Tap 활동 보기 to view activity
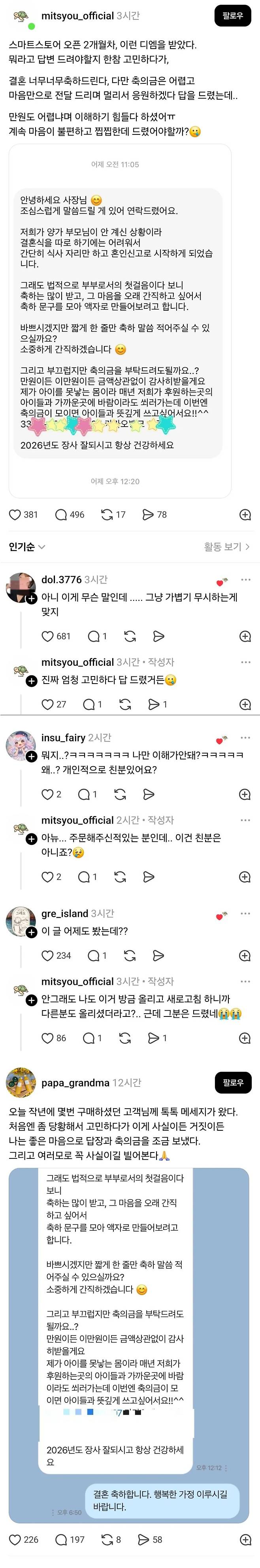 tap(226, 547)
